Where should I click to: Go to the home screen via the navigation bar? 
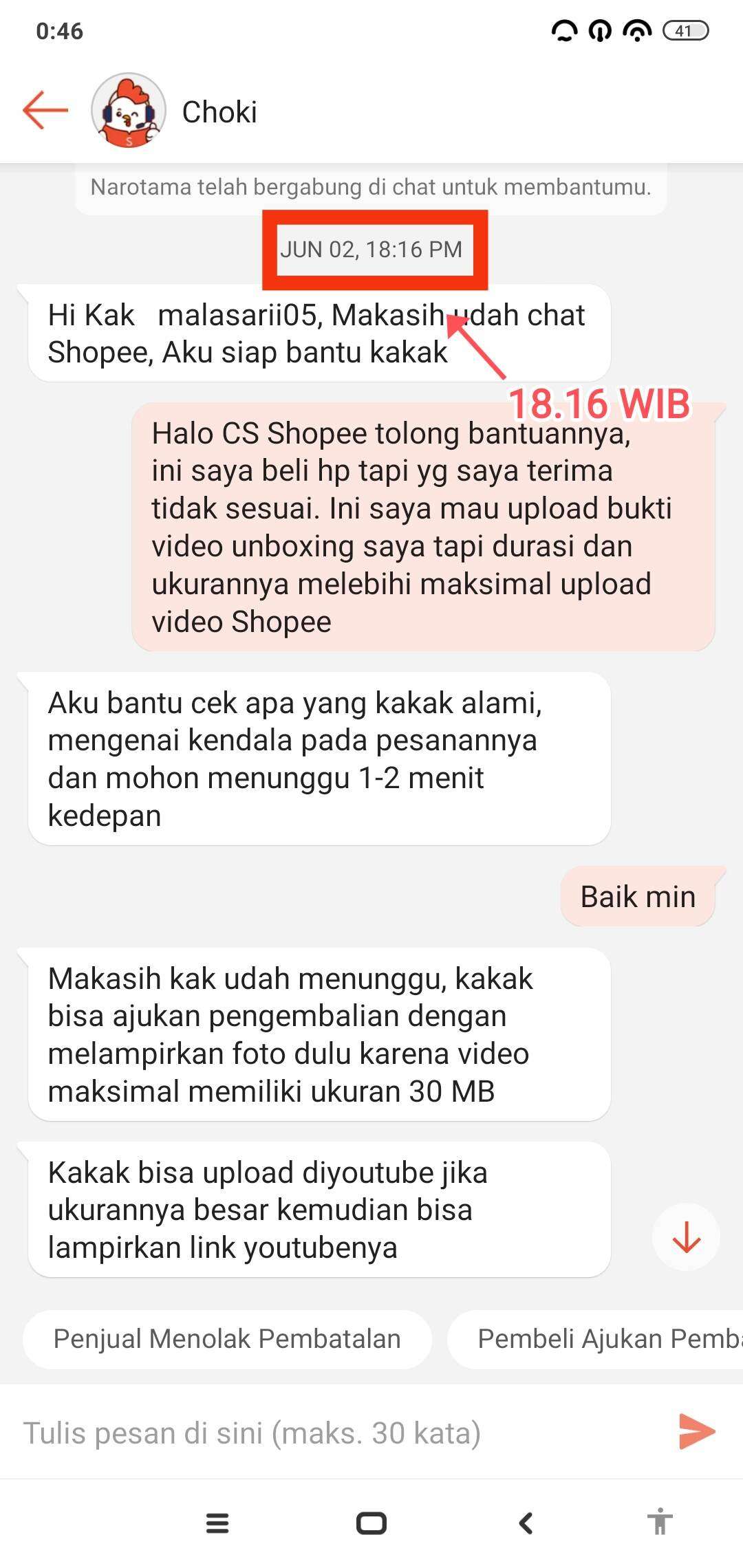coord(371,1523)
